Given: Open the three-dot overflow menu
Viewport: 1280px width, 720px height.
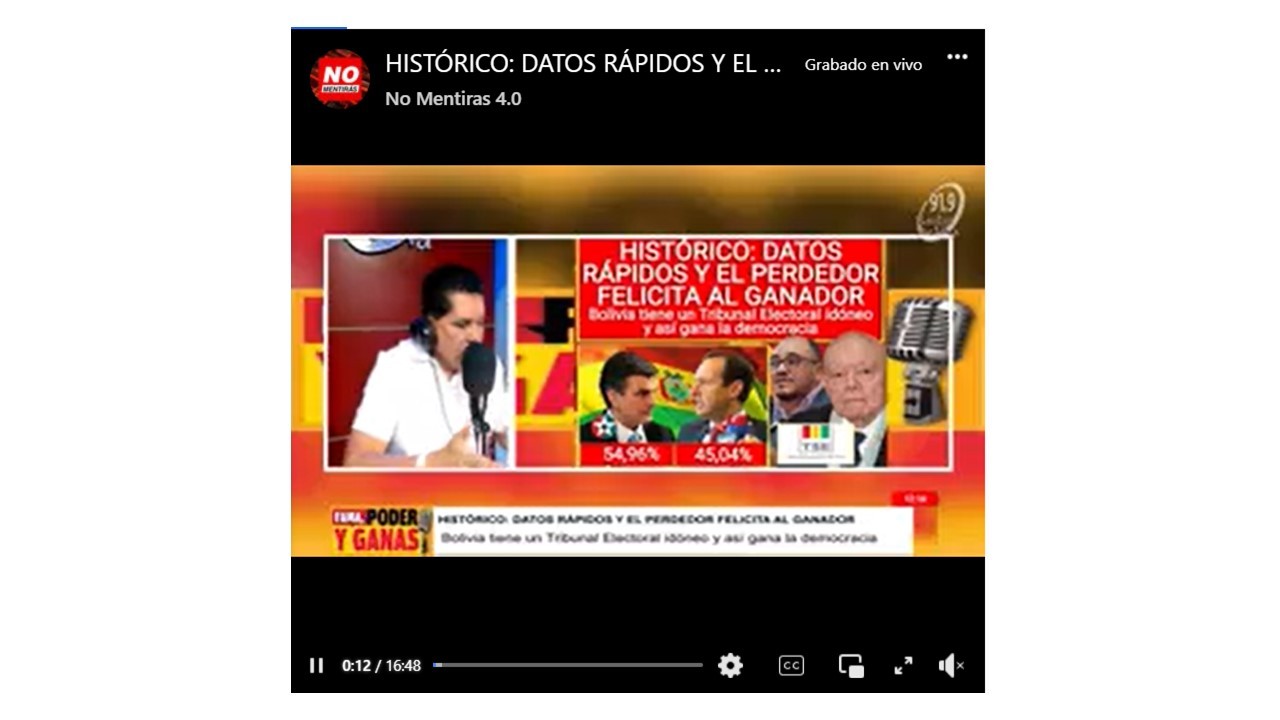Looking at the screenshot, I should [x=957, y=57].
